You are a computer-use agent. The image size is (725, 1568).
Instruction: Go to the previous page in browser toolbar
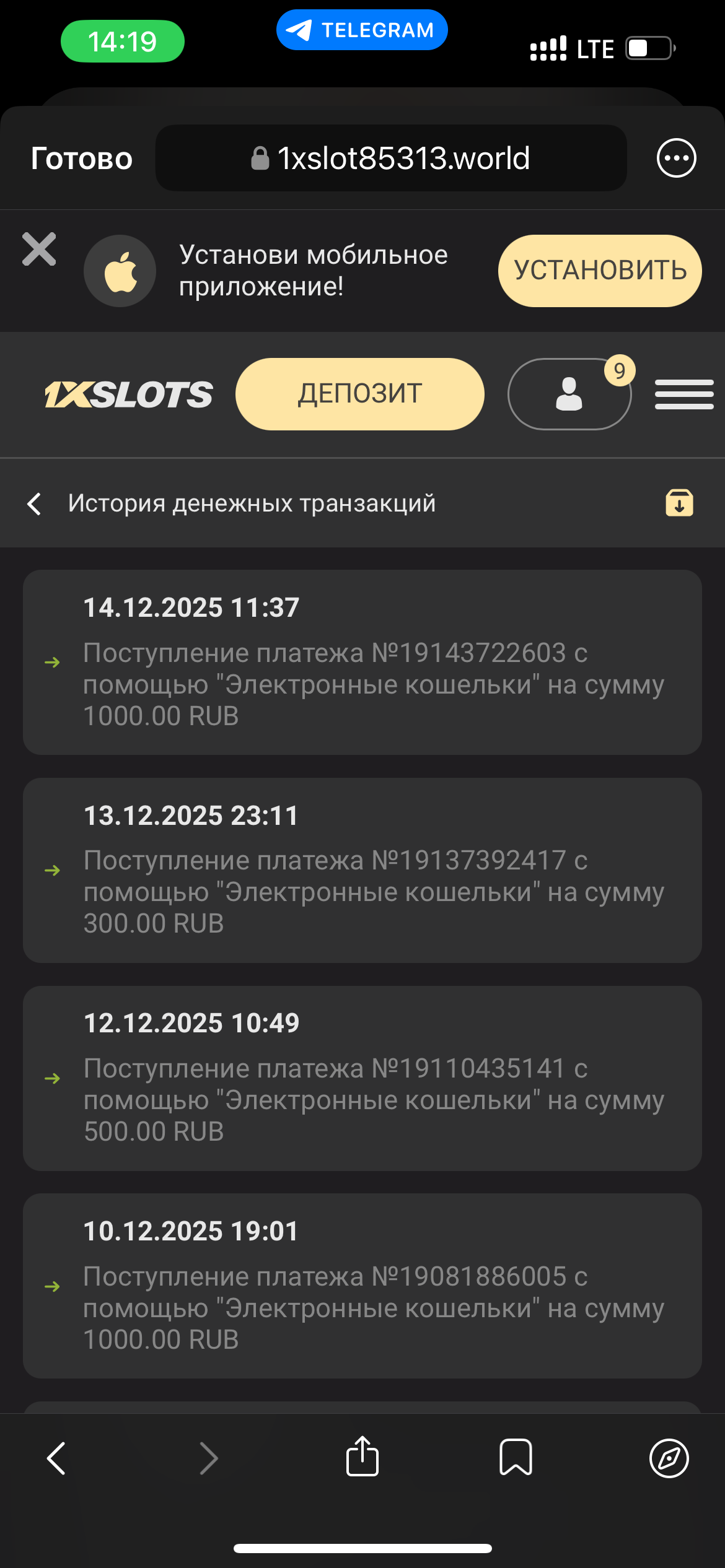tap(56, 1458)
